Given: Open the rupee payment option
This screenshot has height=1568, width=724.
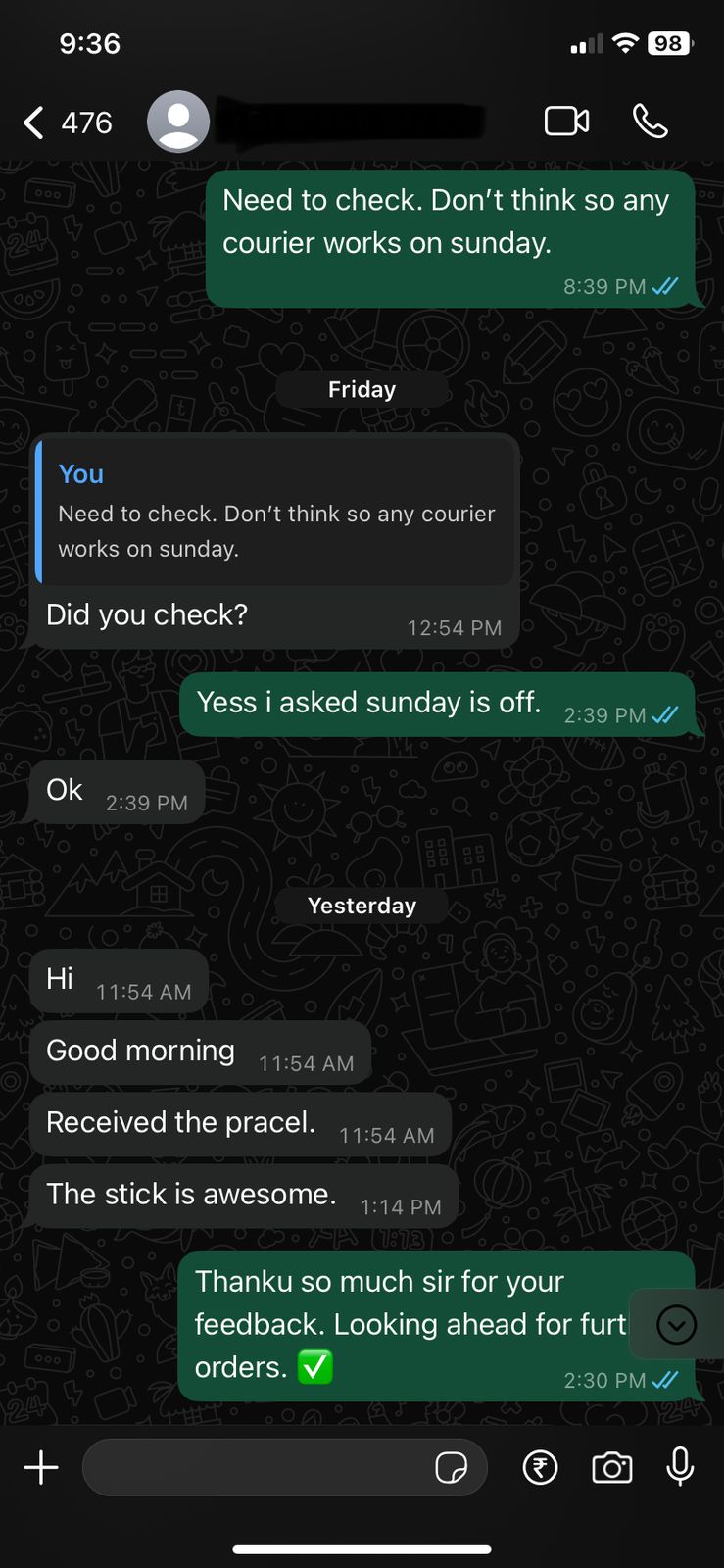Looking at the screenshot, I should (x=540, y=1468).
